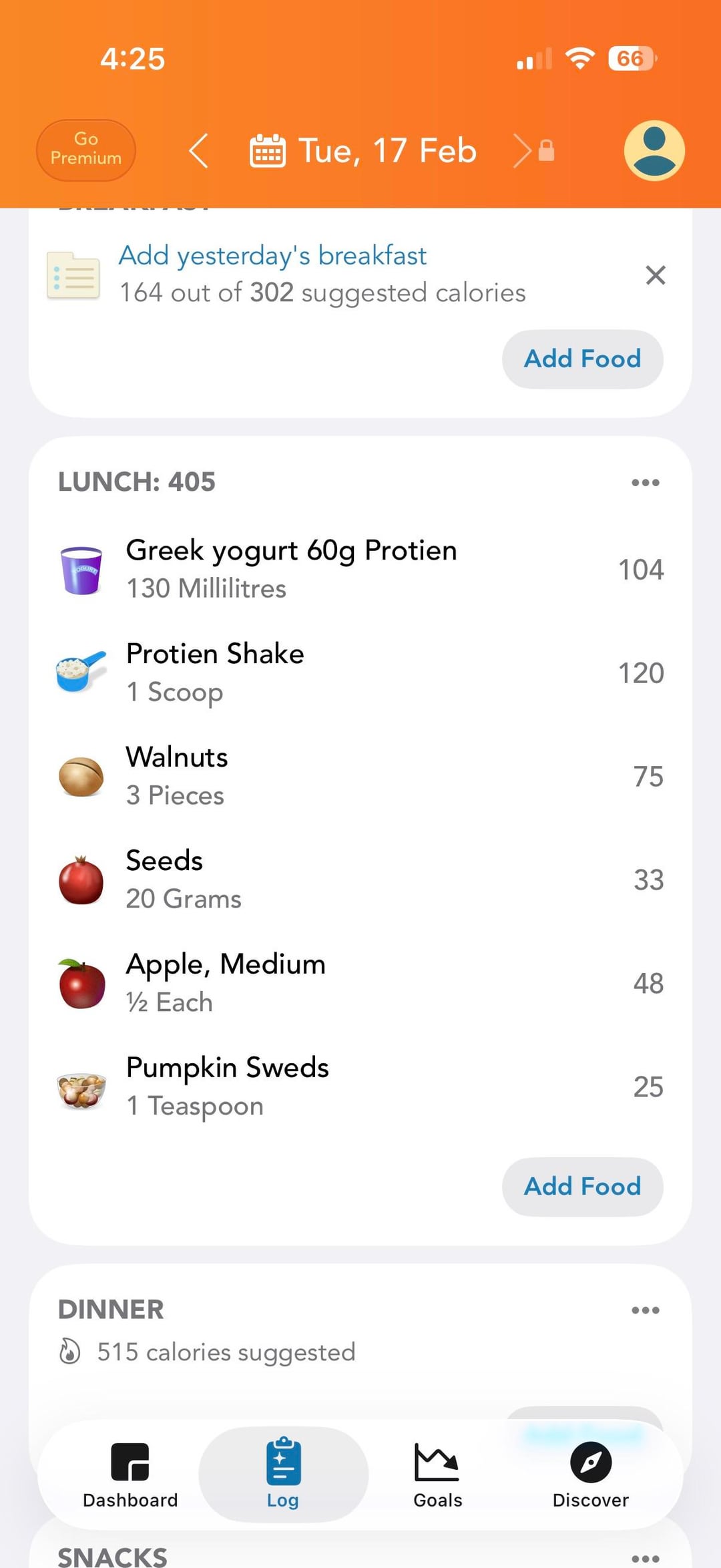Image resolution: width=721 pixels, height=1568 pixels.
Task: Add food to Lunch
Action: [582, 1187]
